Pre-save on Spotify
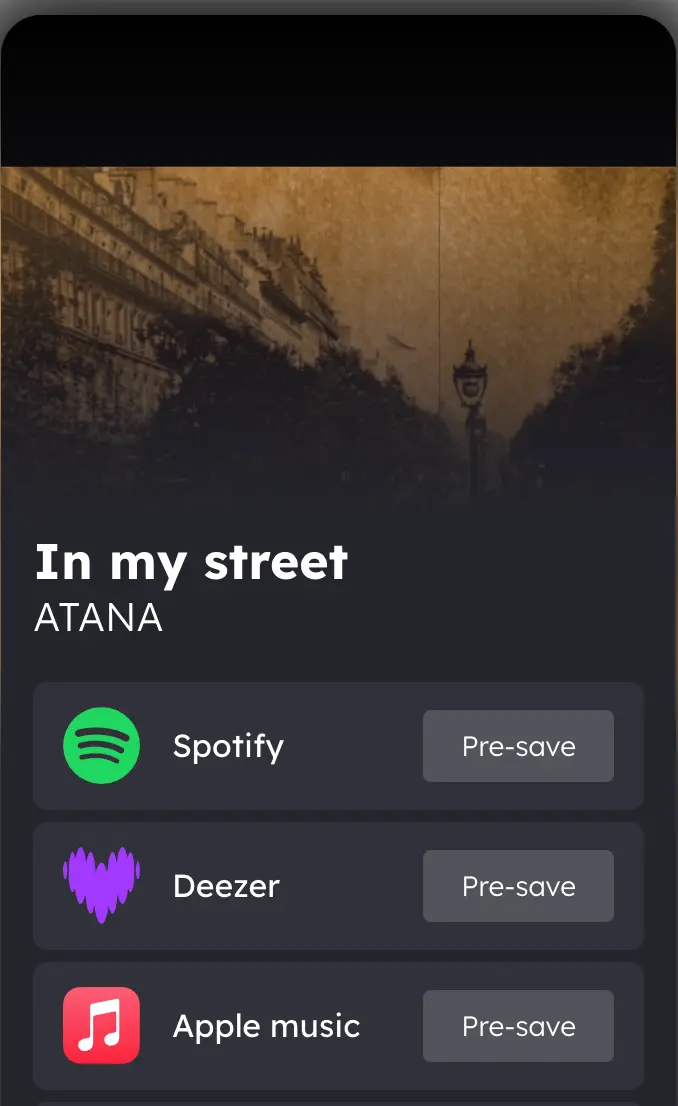This screenshot has width=678, height=1106. click(518, 746)
